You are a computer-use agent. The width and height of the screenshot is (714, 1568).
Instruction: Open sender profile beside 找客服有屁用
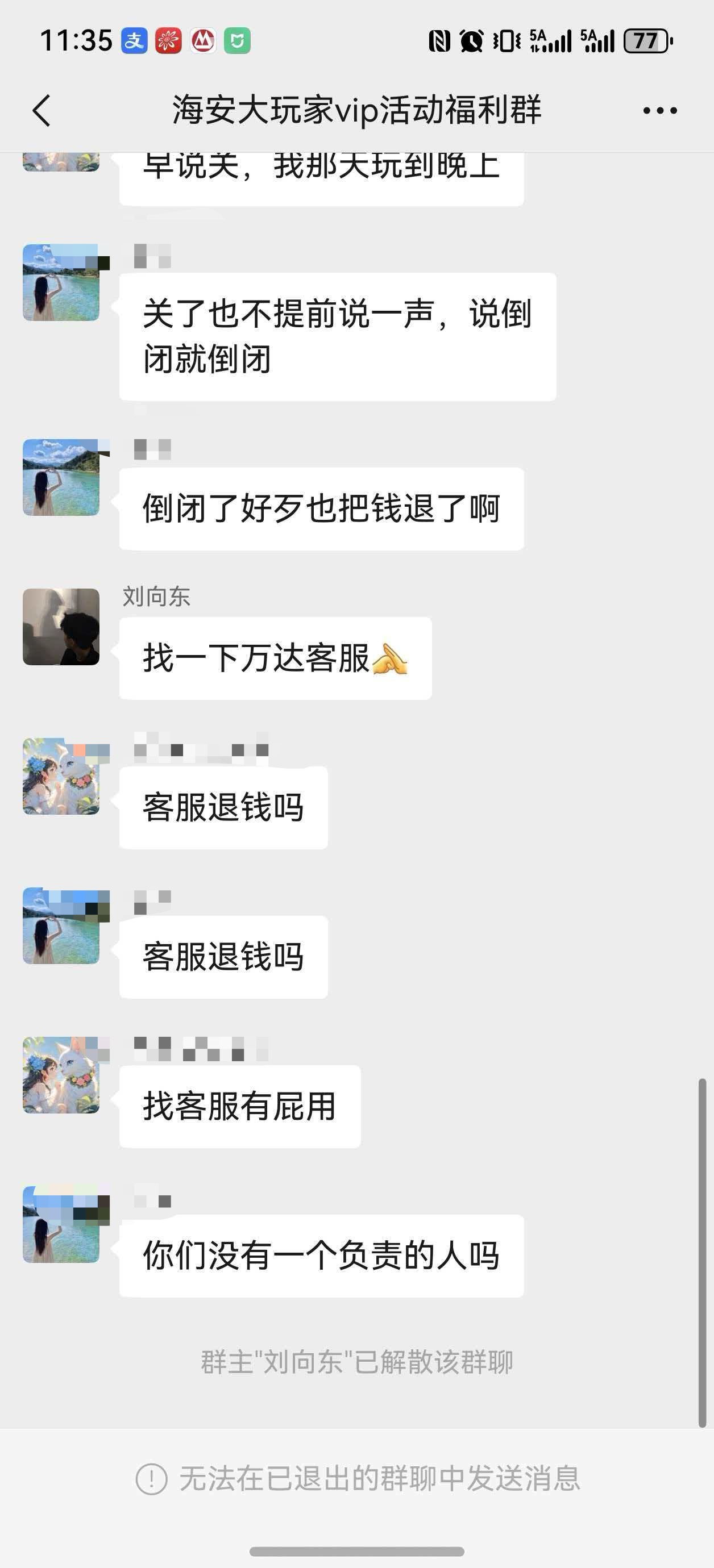[x=61, y=1075]
